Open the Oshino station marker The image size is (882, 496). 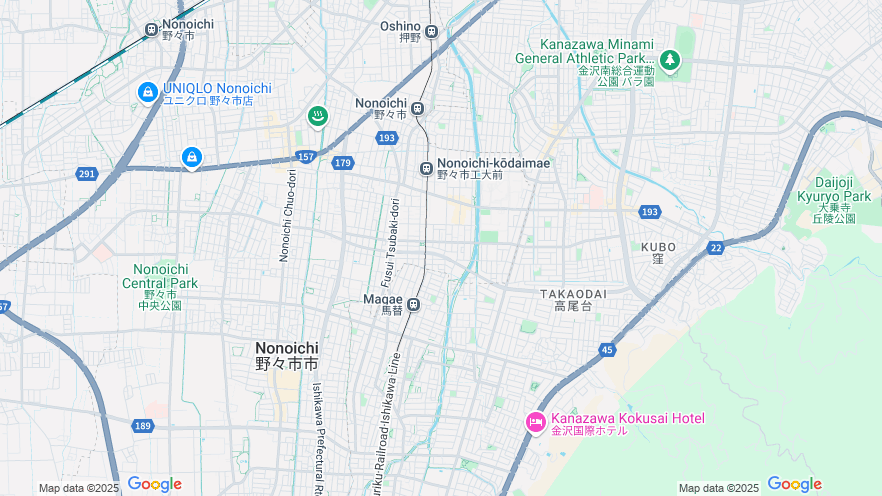point(432,31)
